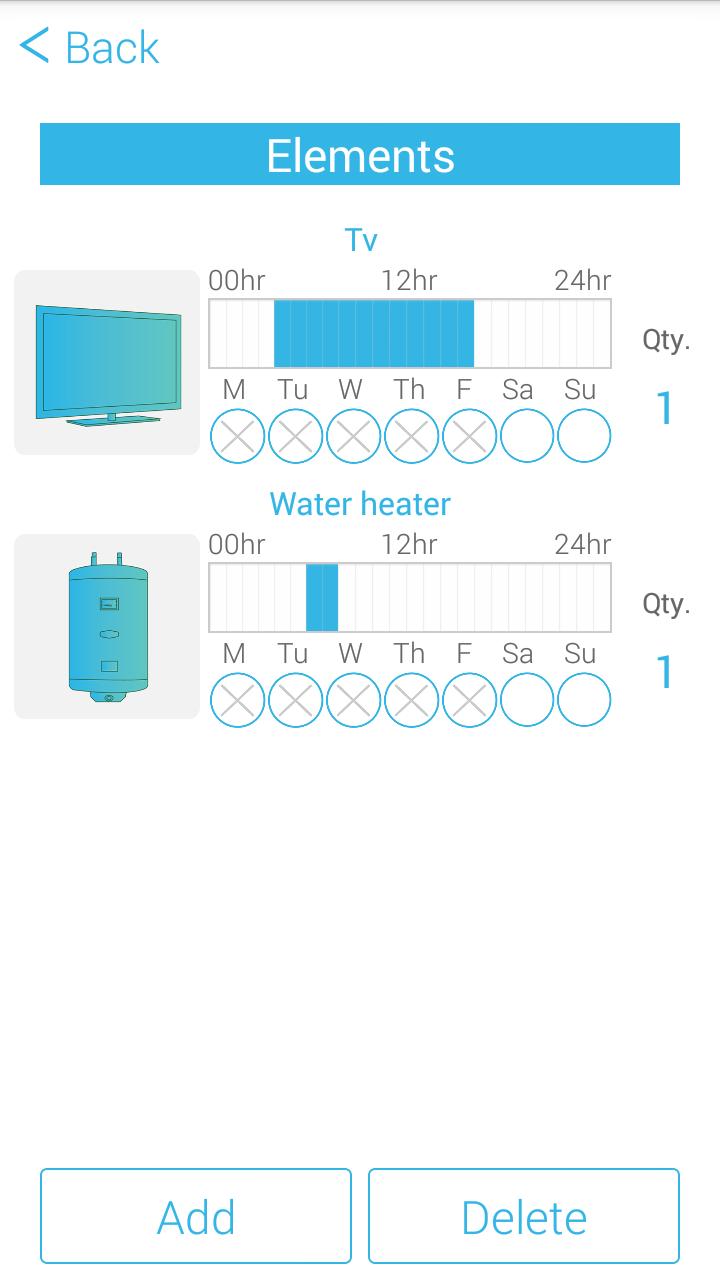Enable Sunday for the Tv
Image resolution: width=720 pixels, height=1280 pixels.
(x=584, y=436)
